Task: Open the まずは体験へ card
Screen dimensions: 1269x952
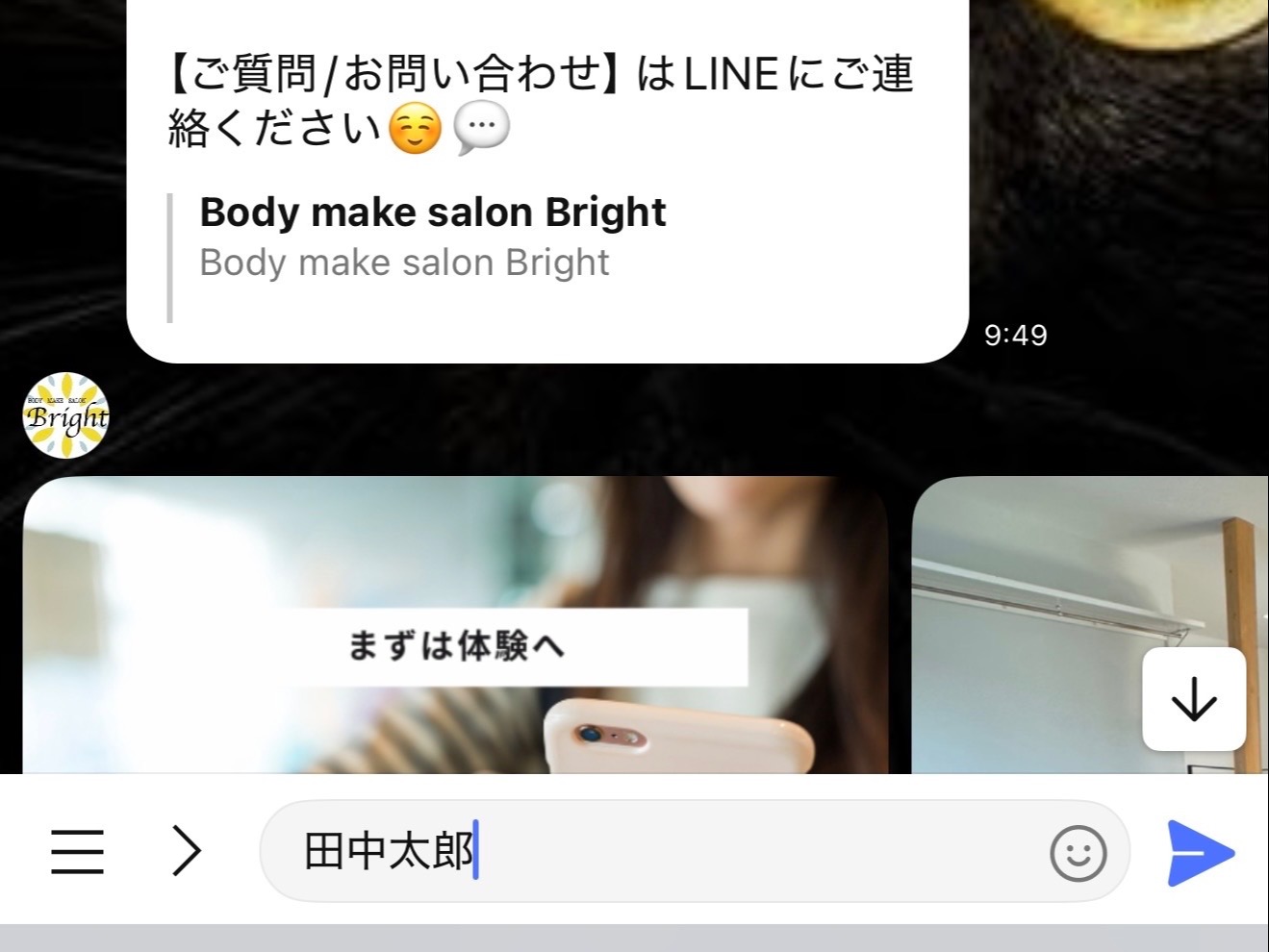Action: (x=454, y=646)
